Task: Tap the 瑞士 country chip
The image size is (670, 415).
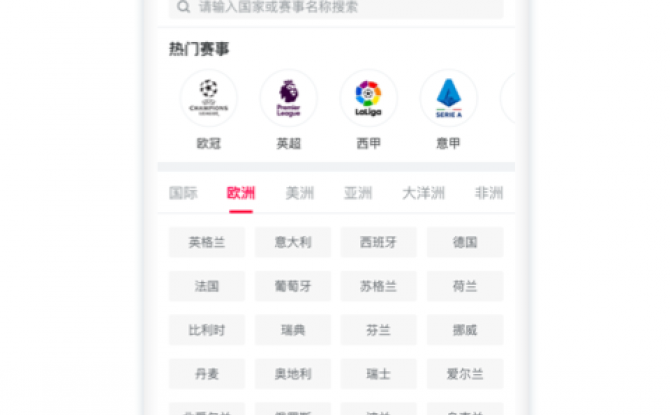Action: pos(379,374)
